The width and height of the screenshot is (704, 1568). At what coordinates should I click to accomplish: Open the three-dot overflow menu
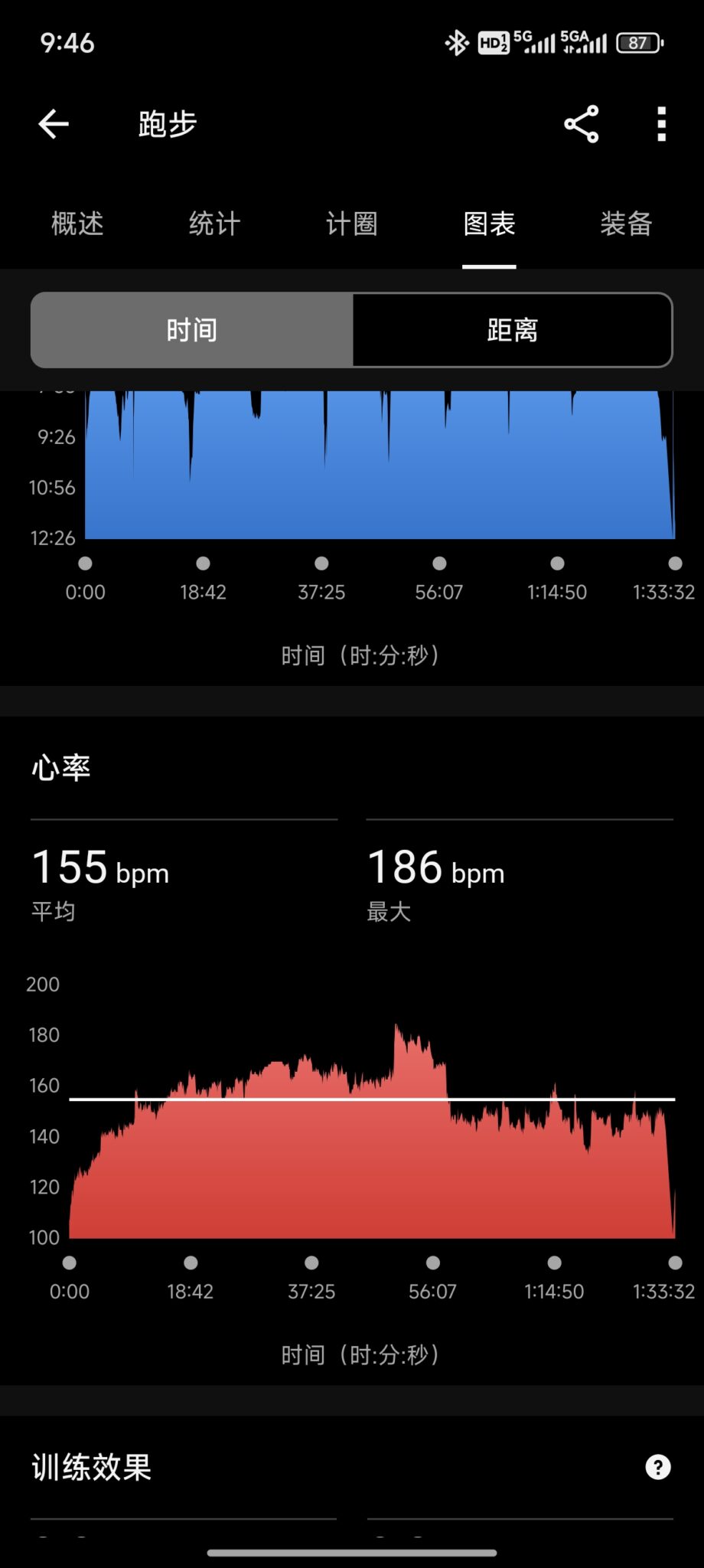[x=662, y=124]
